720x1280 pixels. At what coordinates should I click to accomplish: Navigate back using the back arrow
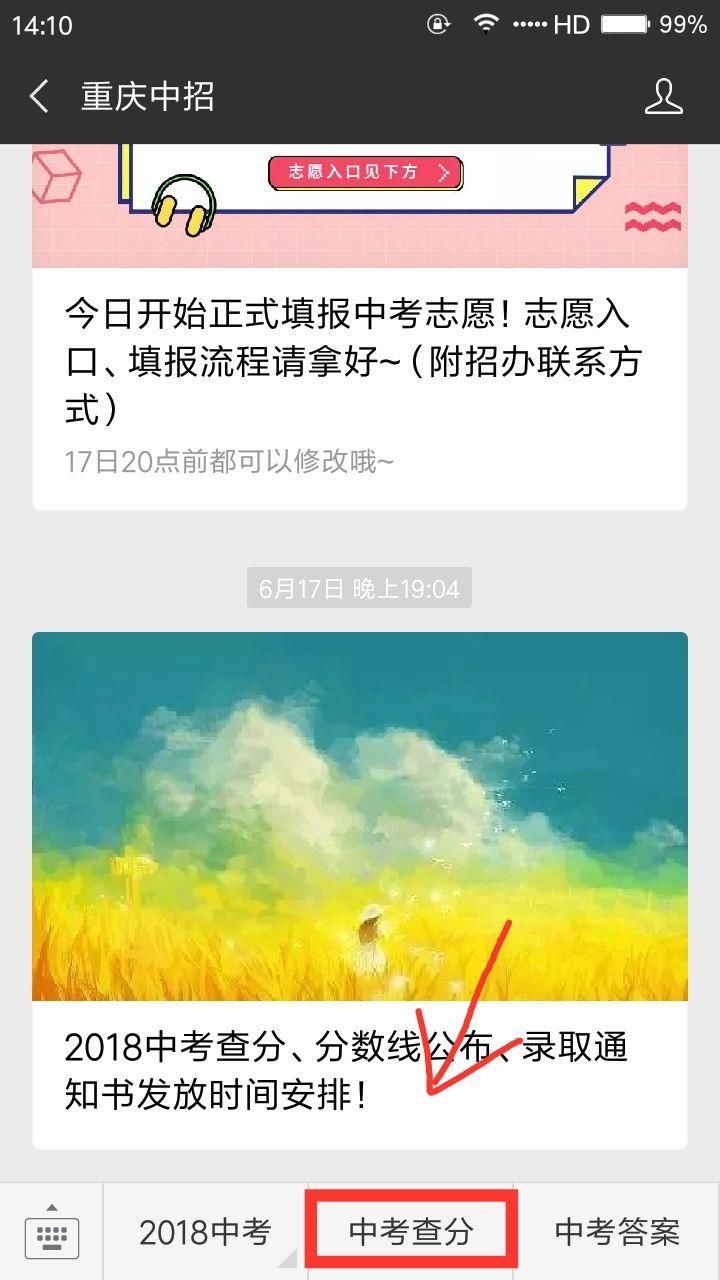pos(37,96)
